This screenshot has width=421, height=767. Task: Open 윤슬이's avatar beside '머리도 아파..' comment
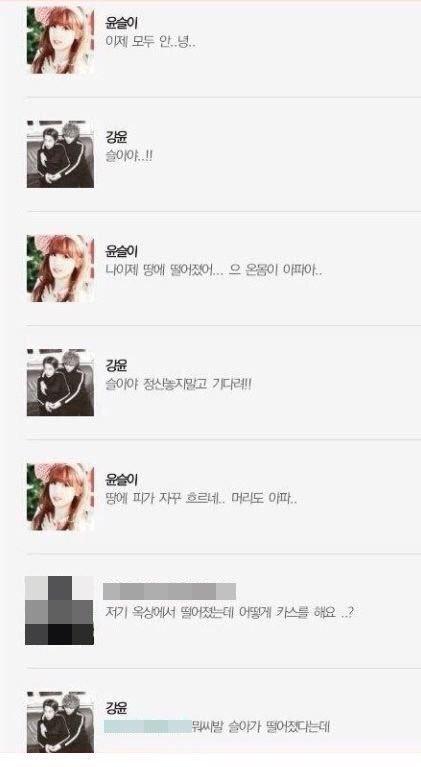[60, 497]
